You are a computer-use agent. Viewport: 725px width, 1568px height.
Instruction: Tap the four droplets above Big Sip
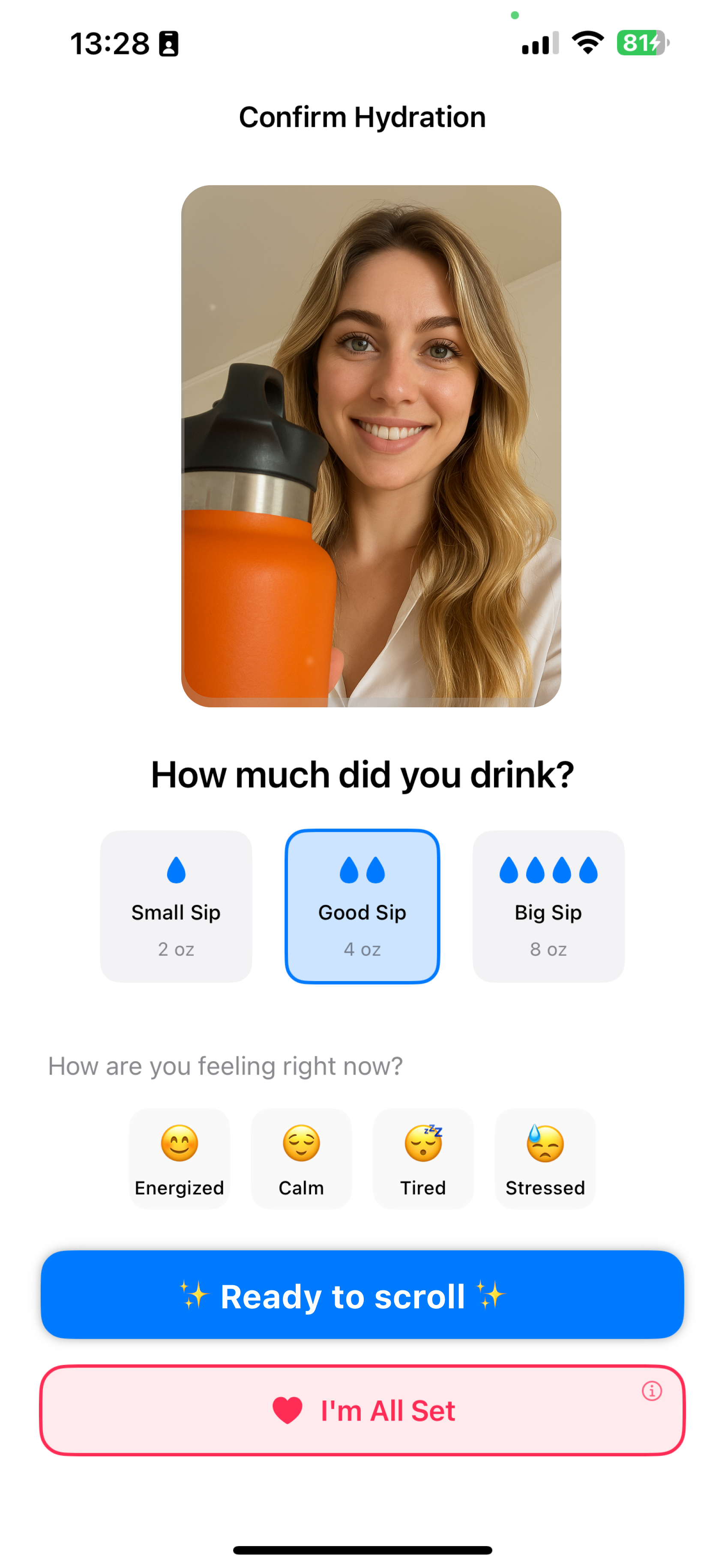547,869
